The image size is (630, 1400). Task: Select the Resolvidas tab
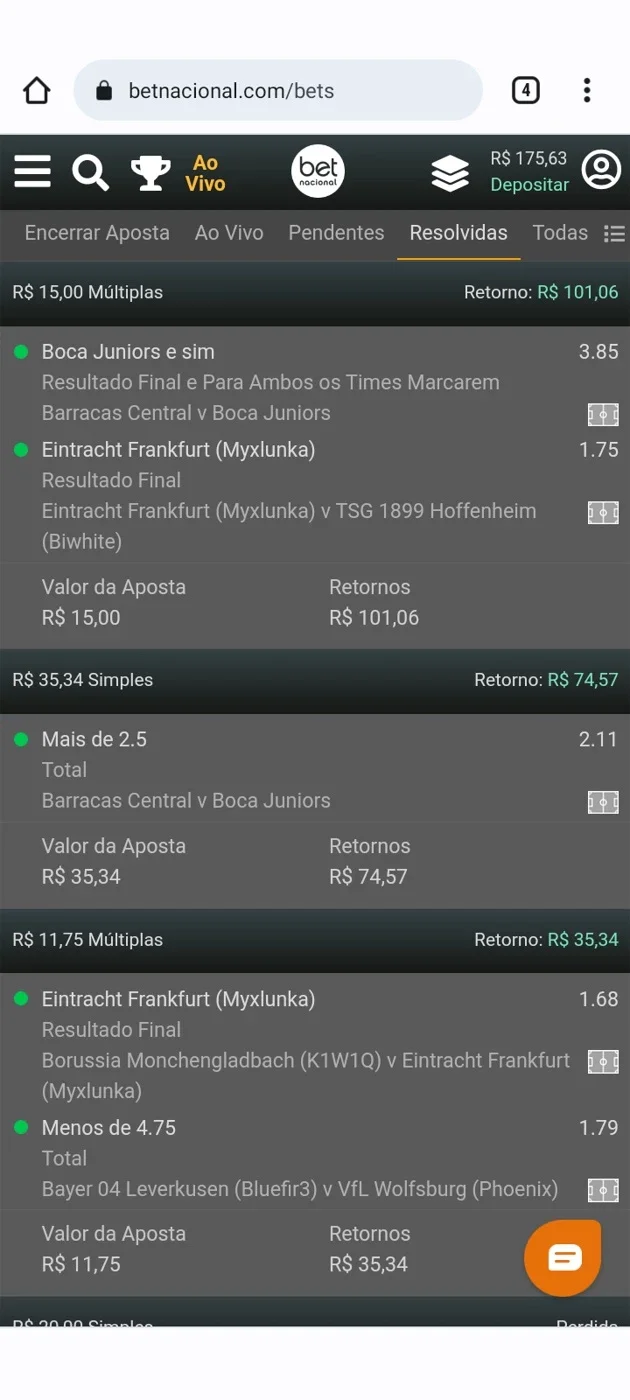(458, 233)
